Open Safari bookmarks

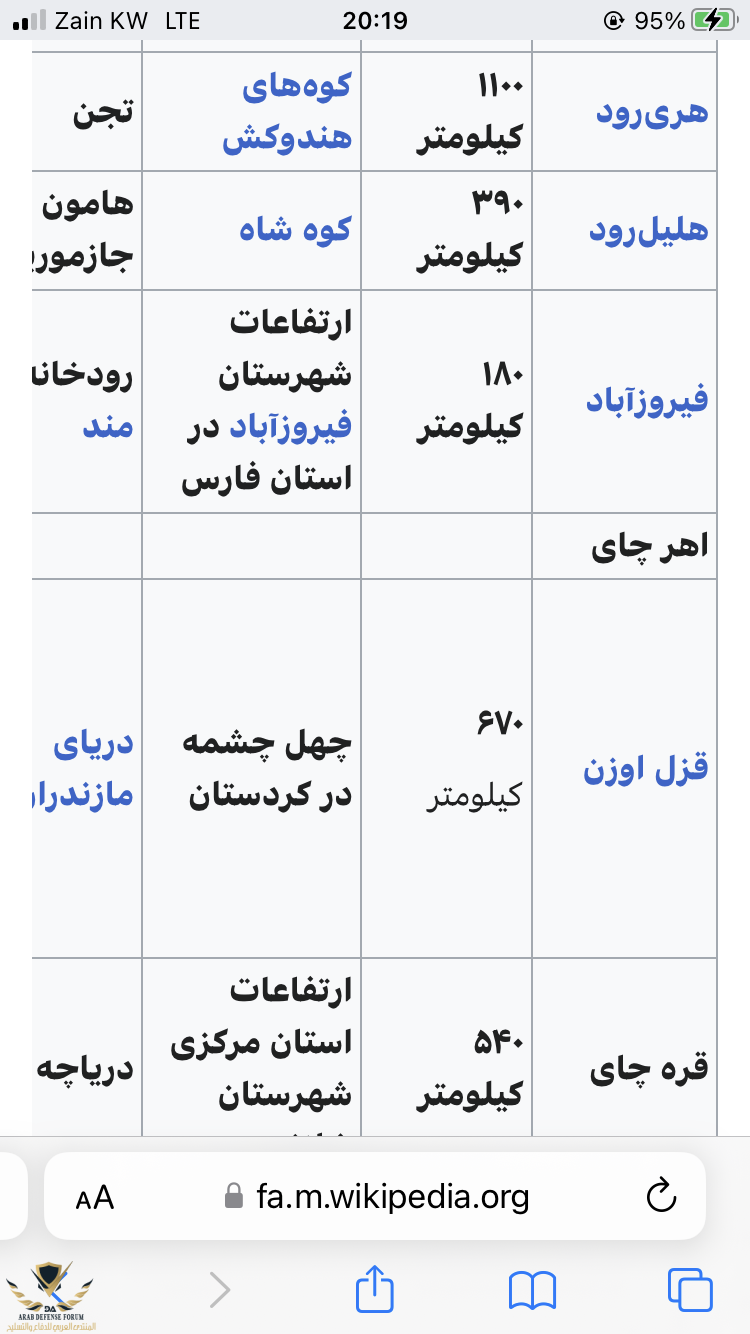click(532, 1291)
